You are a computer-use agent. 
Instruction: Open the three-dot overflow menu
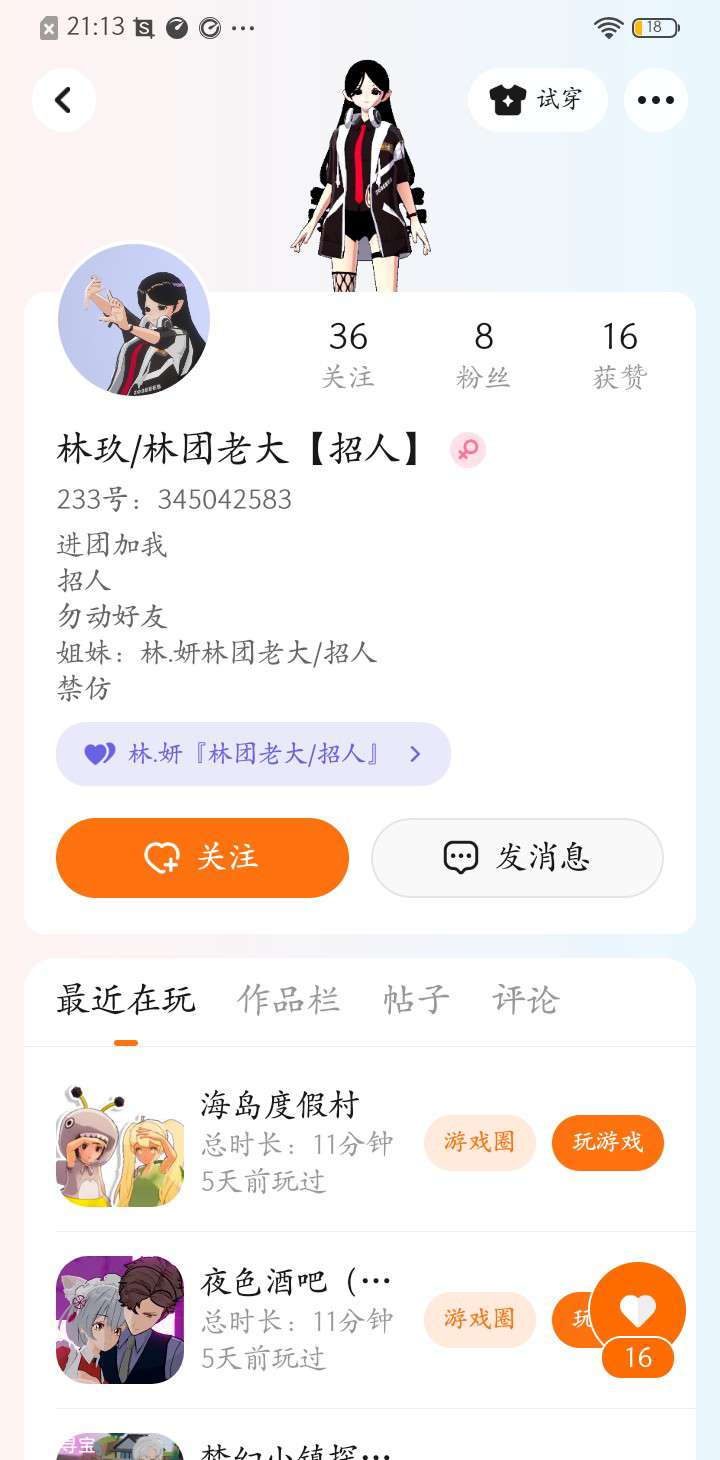(x=655, y=100)
